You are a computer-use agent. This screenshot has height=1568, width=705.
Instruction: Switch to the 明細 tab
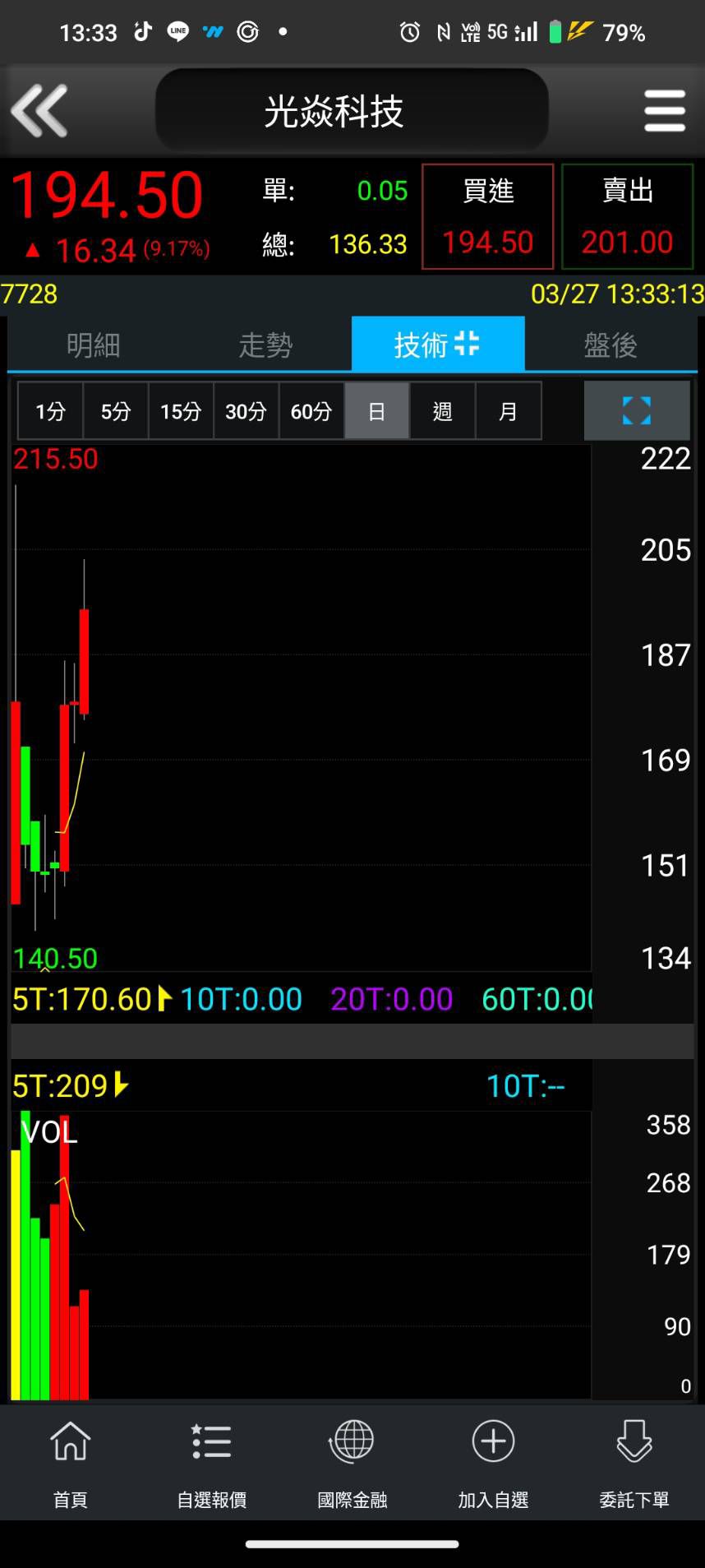94,345
